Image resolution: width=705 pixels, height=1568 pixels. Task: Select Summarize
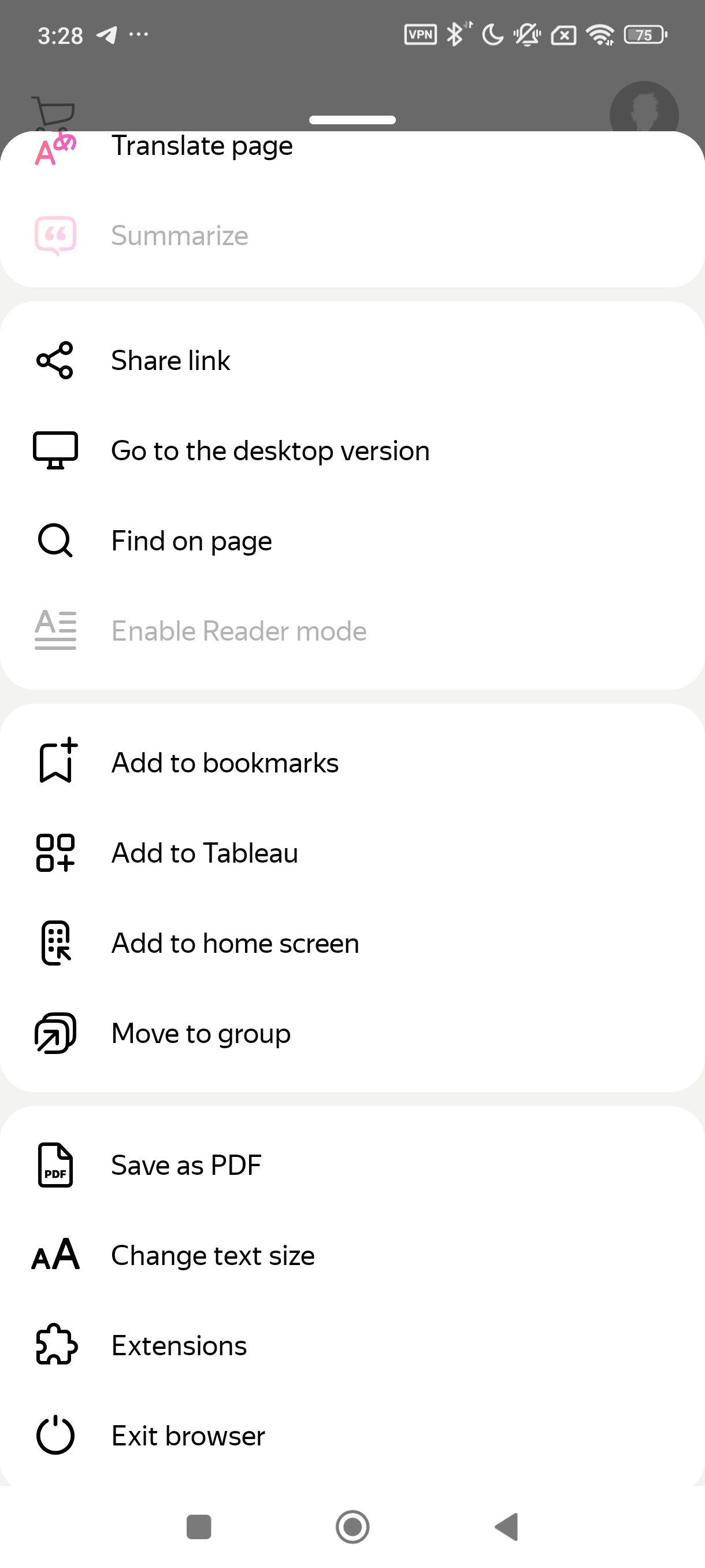point(180,235)
